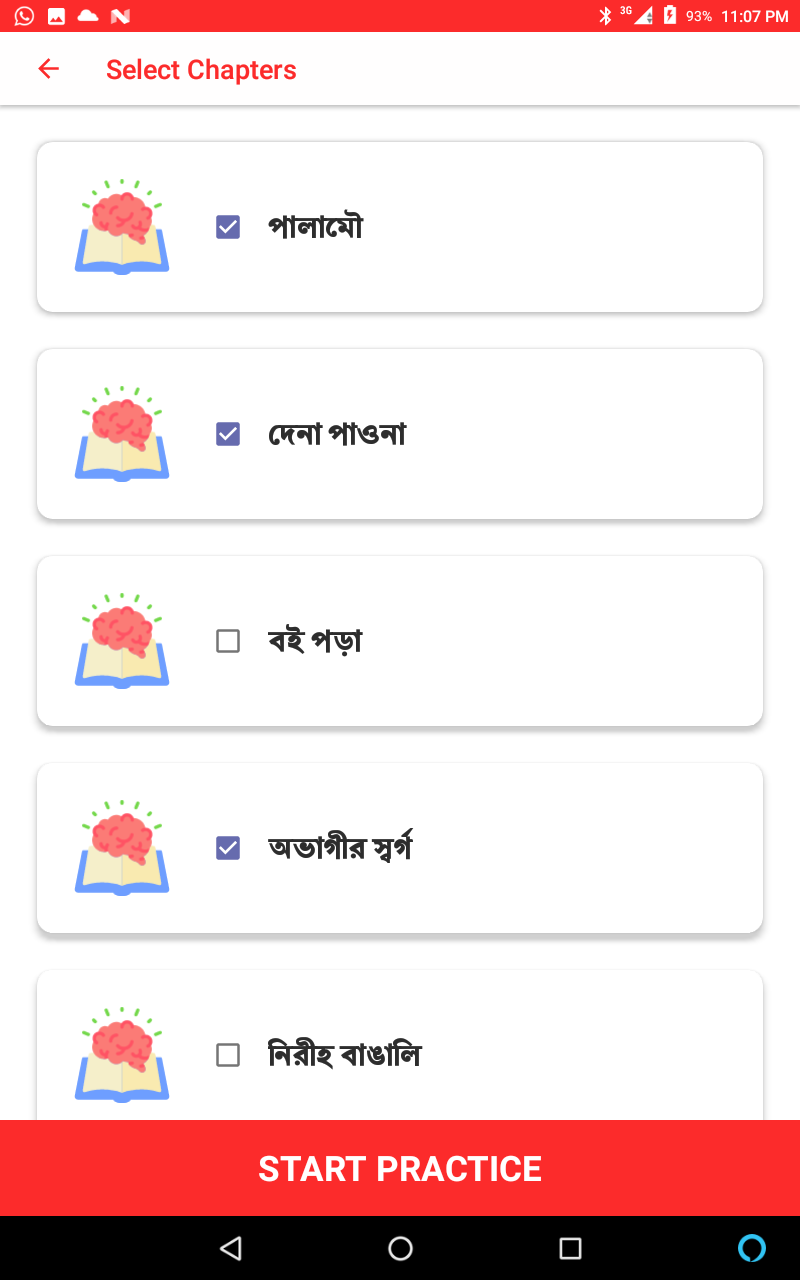Uncheck the দেনা পাওনা chapter checkbox

(228, 434)
